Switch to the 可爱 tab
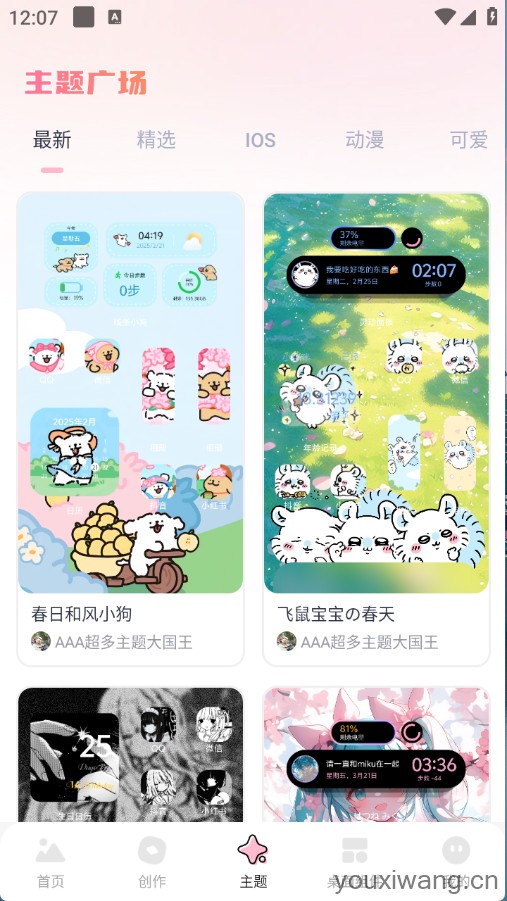507x901 pixels. pyautogui.click(x=468, y=140)
